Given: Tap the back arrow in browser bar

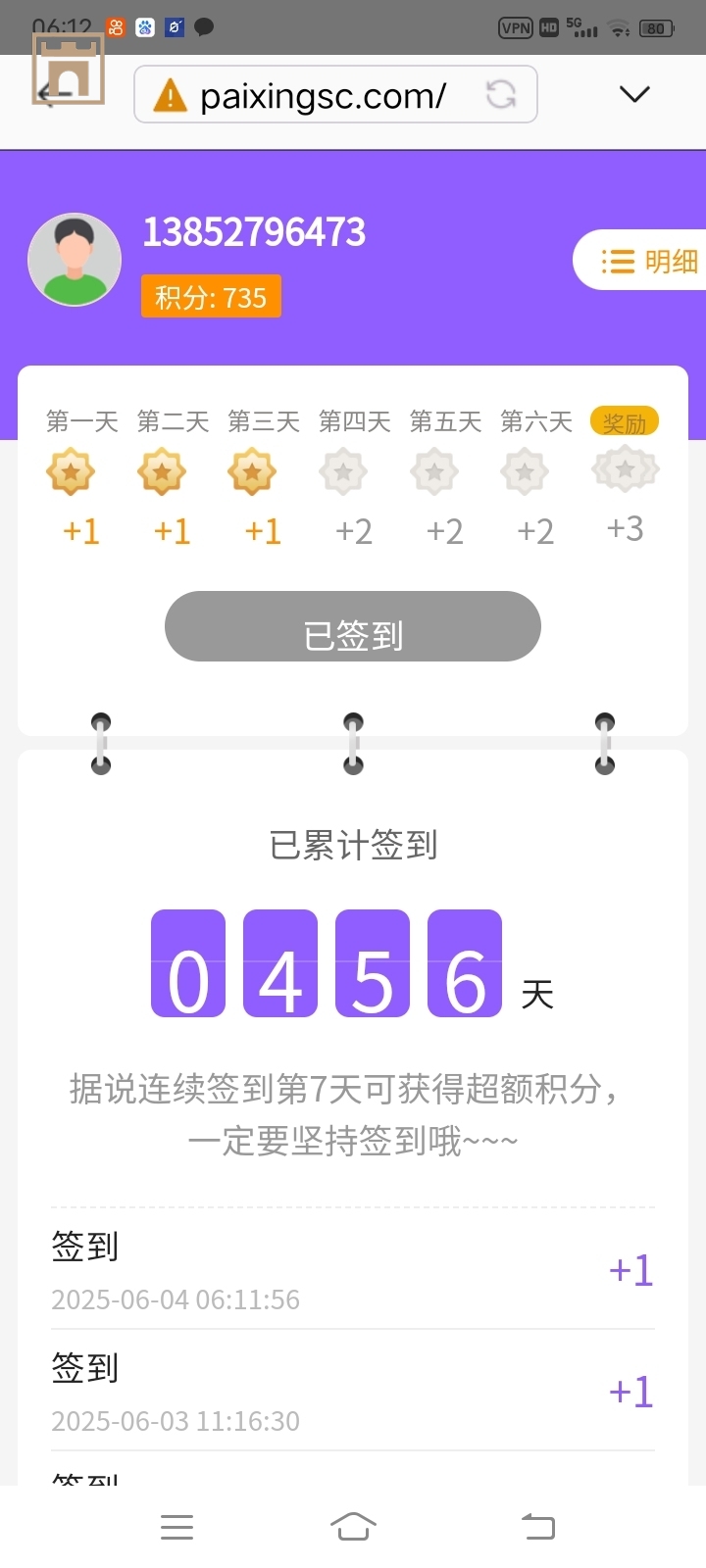Looking at the screenshot, I should (x=49, y=95).
